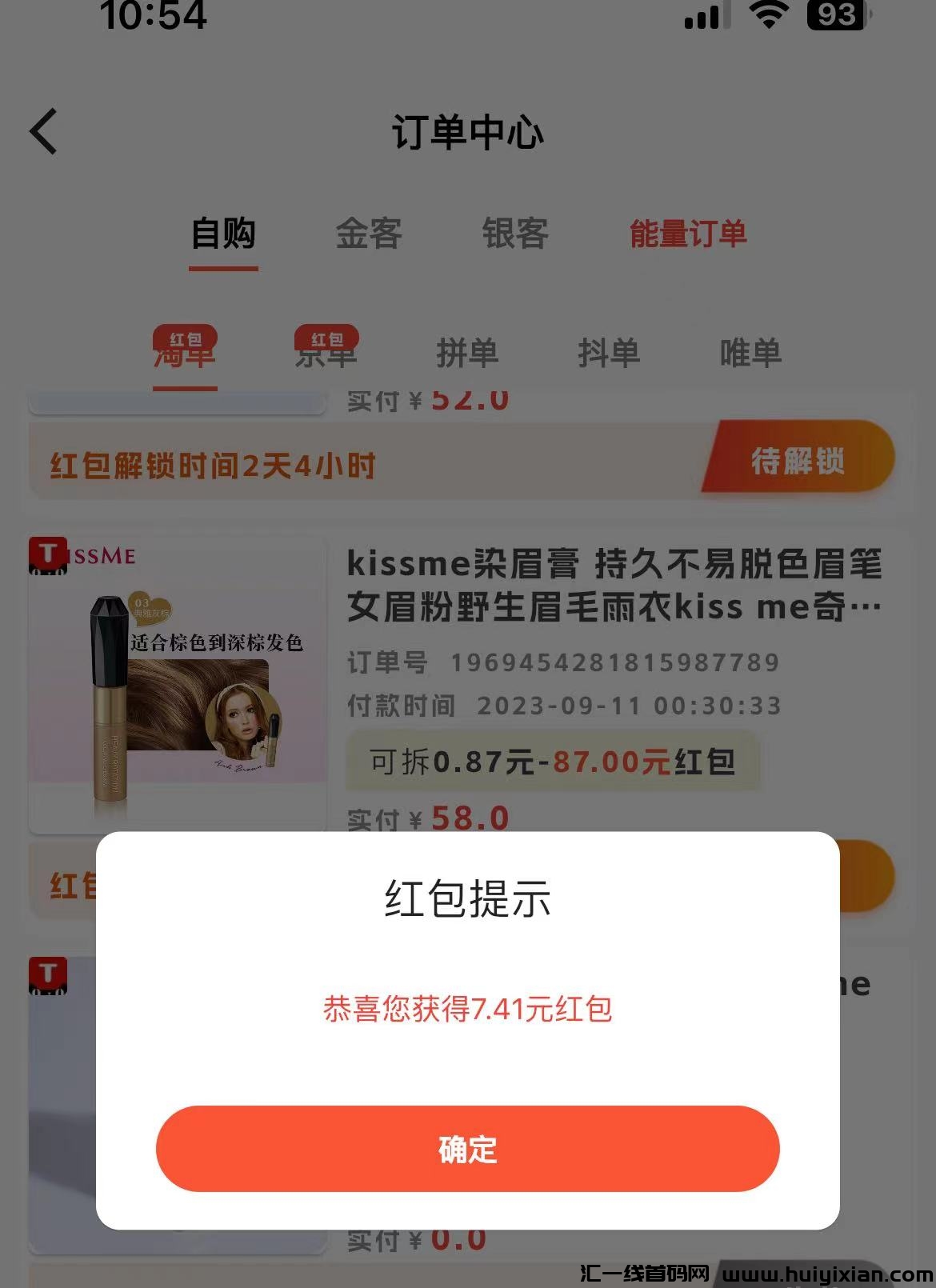Switch to the 银客 tab

click(x=514, y=235)
